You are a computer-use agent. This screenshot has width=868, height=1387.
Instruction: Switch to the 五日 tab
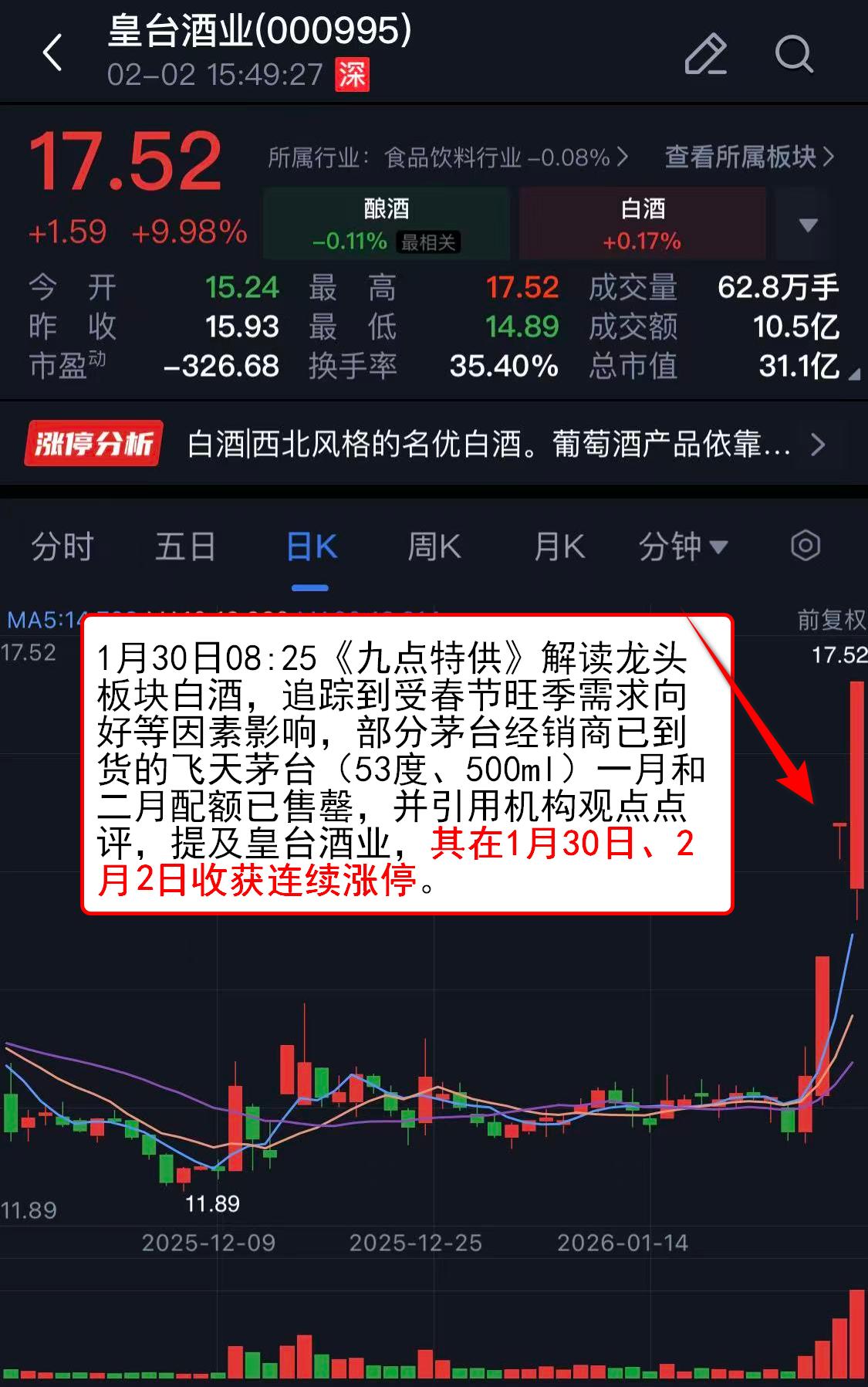point(185,546)
